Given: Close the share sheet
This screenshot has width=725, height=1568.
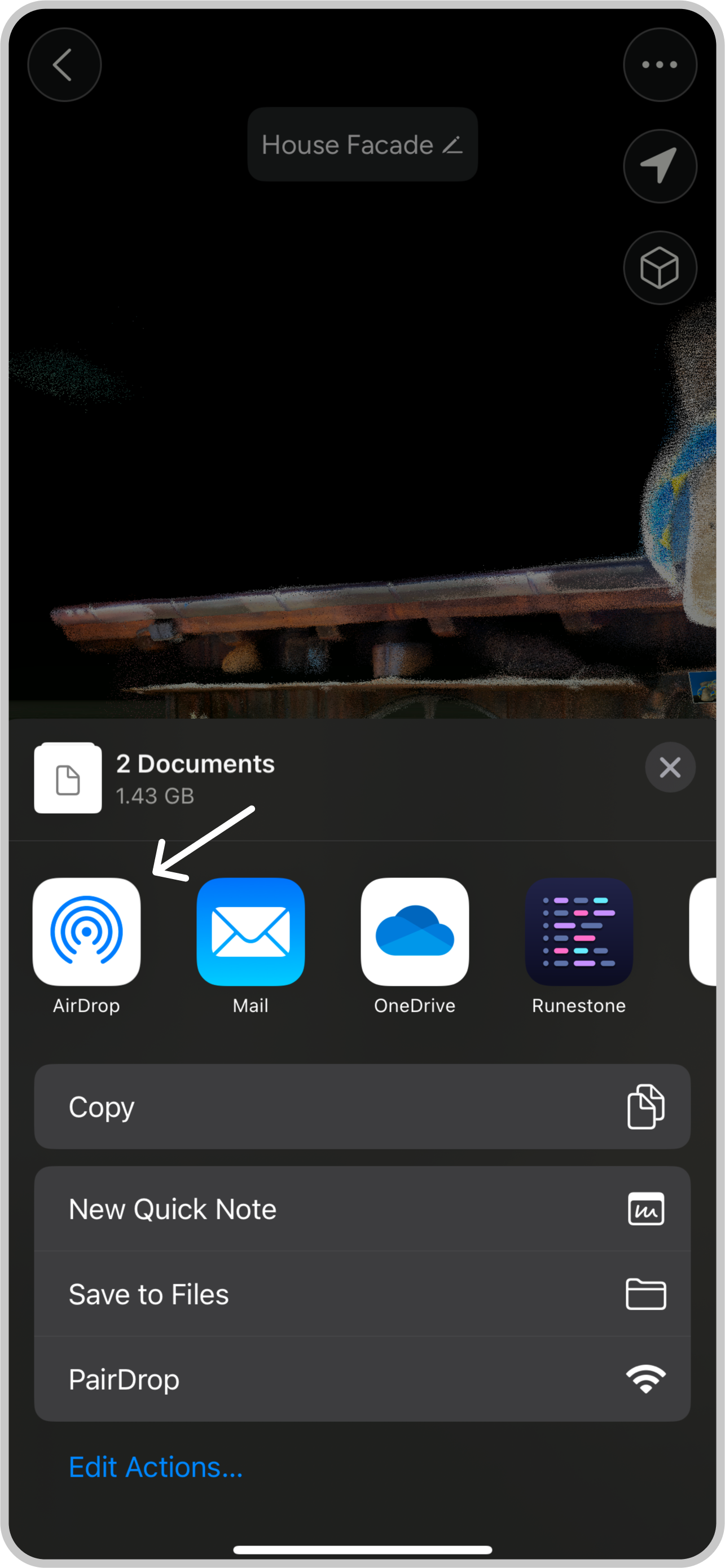Looking at the screenshot, I should coord(670,767).
